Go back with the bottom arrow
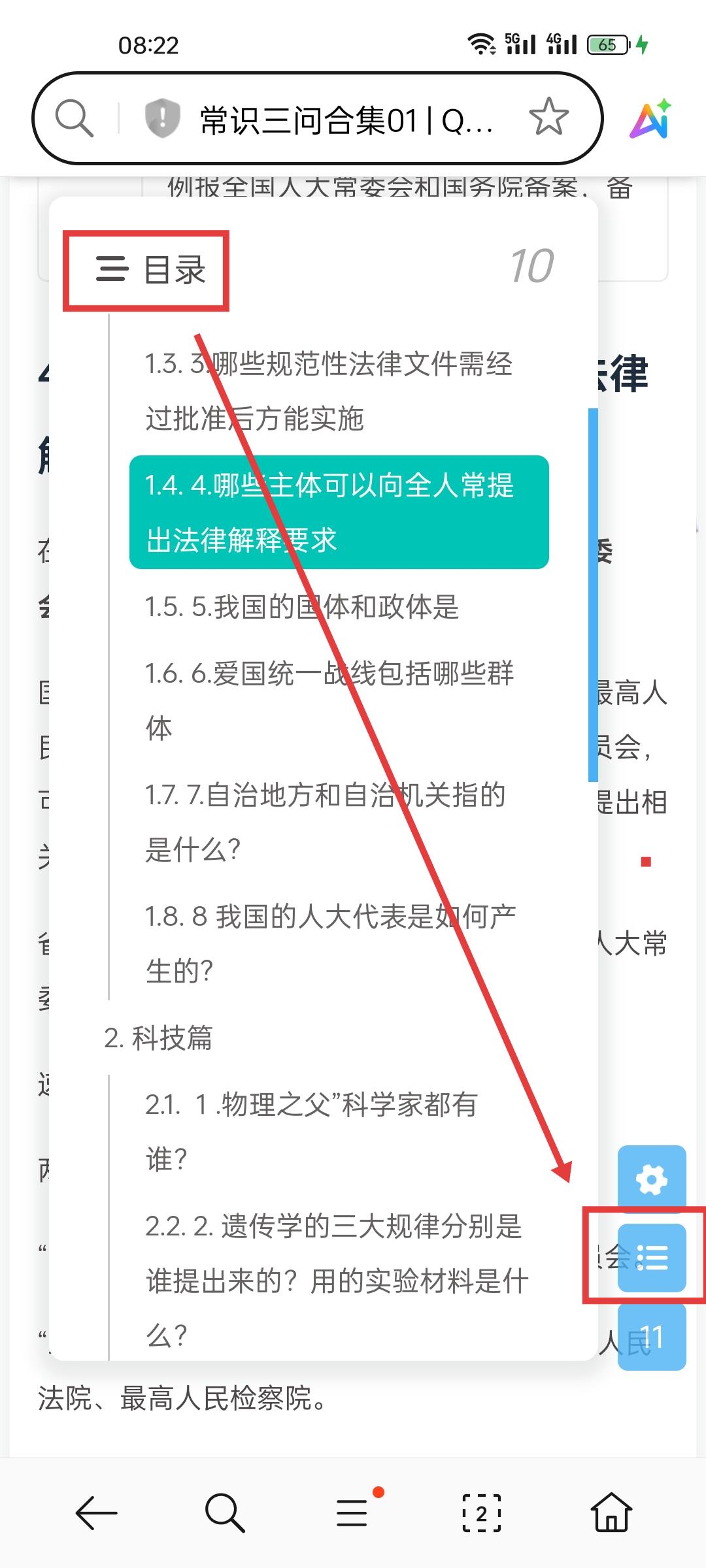Screen dimensions: 706x1568 (x=96, y=1512)
